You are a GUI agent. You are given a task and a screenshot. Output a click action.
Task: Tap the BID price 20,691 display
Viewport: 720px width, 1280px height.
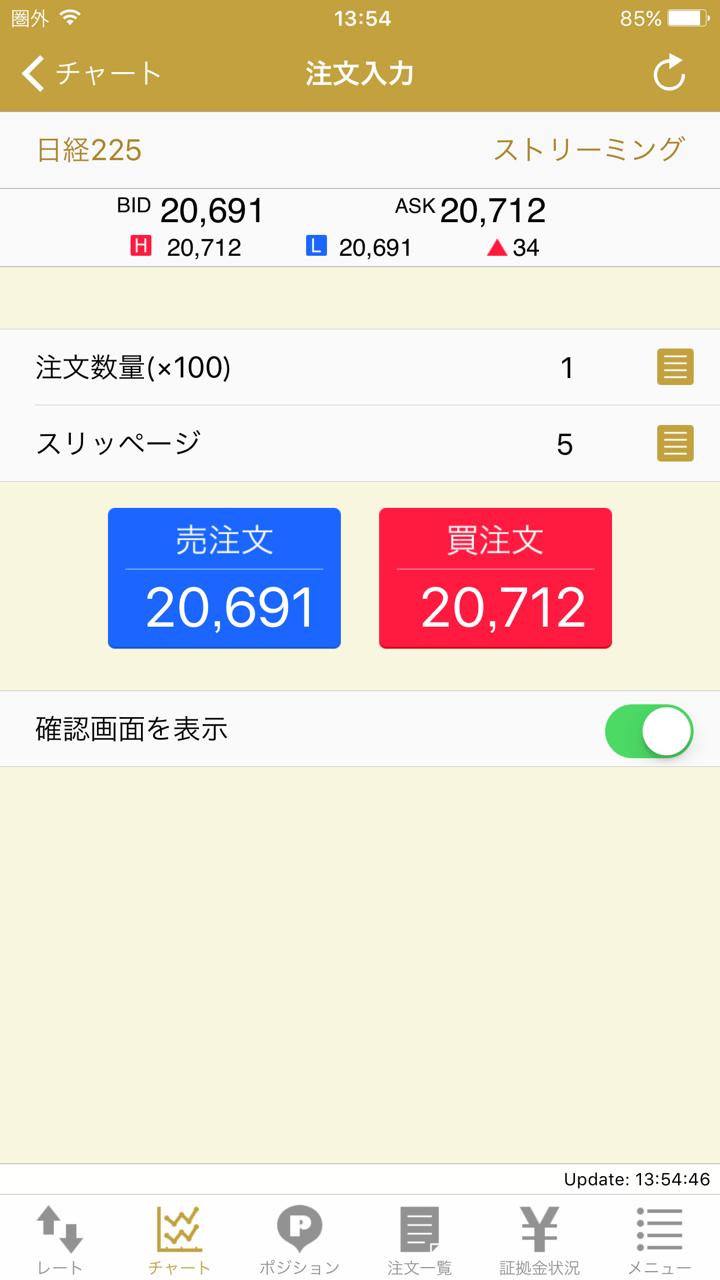pos(211,211)
